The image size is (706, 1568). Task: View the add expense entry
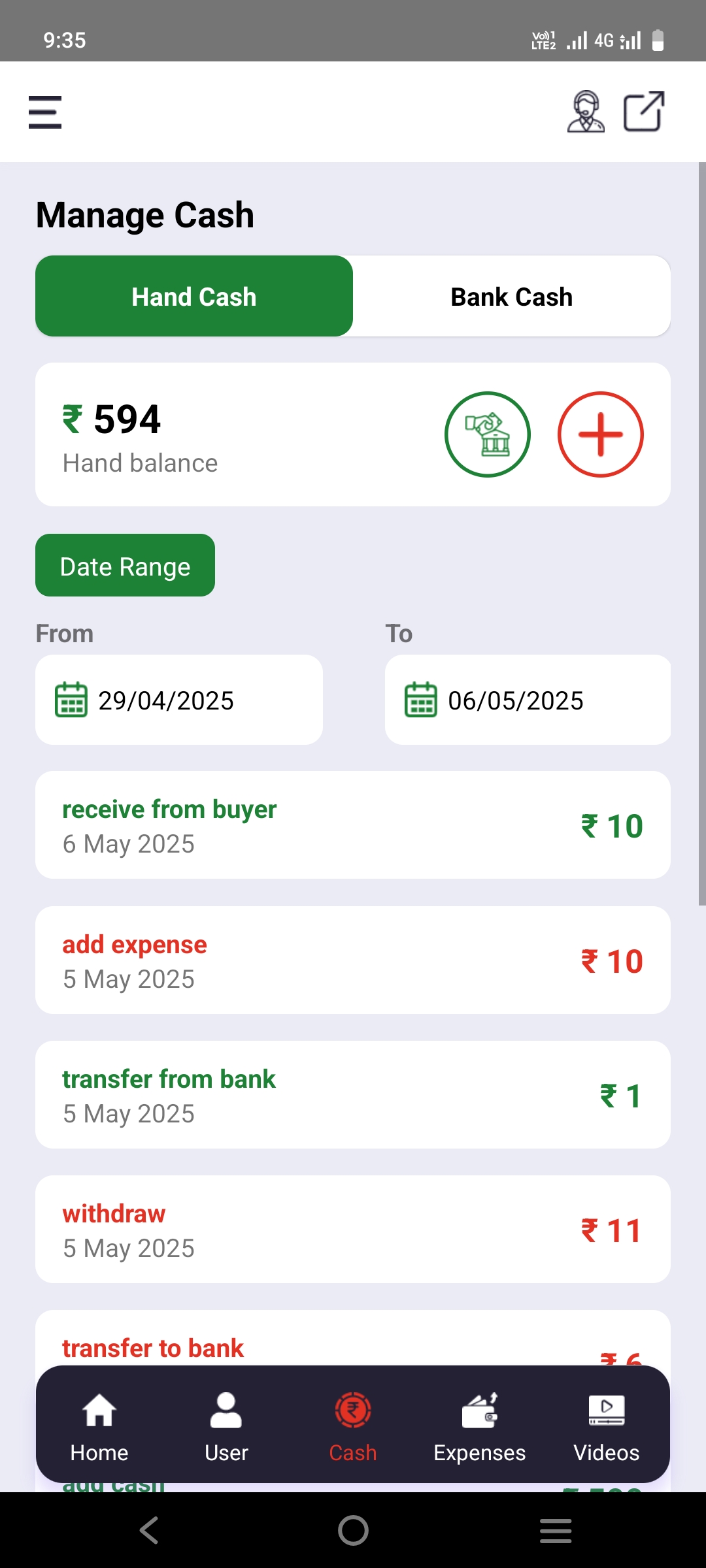[x=353, y=960]
